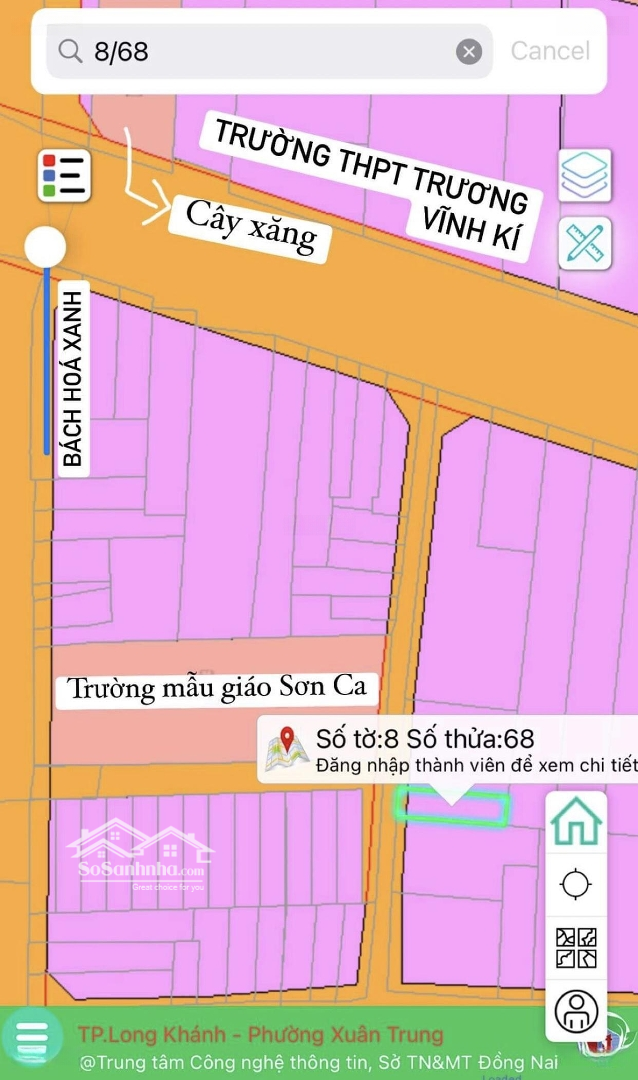
Task: Clear the search text
Action: point(469,52)
